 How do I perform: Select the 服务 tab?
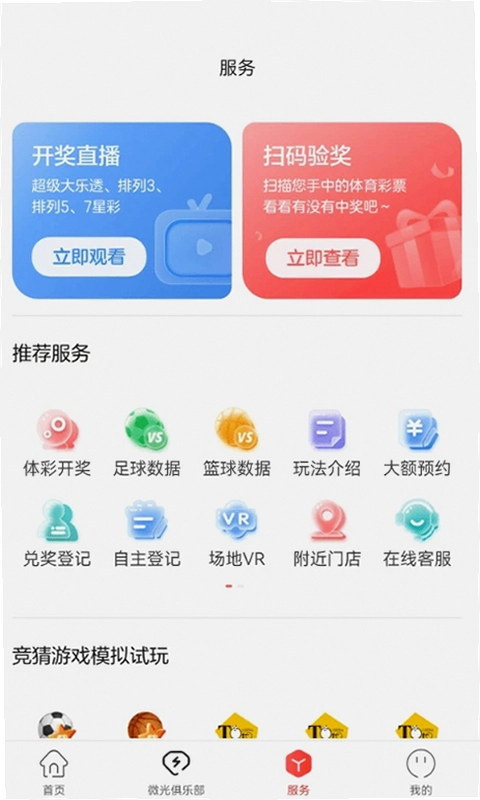298,771
